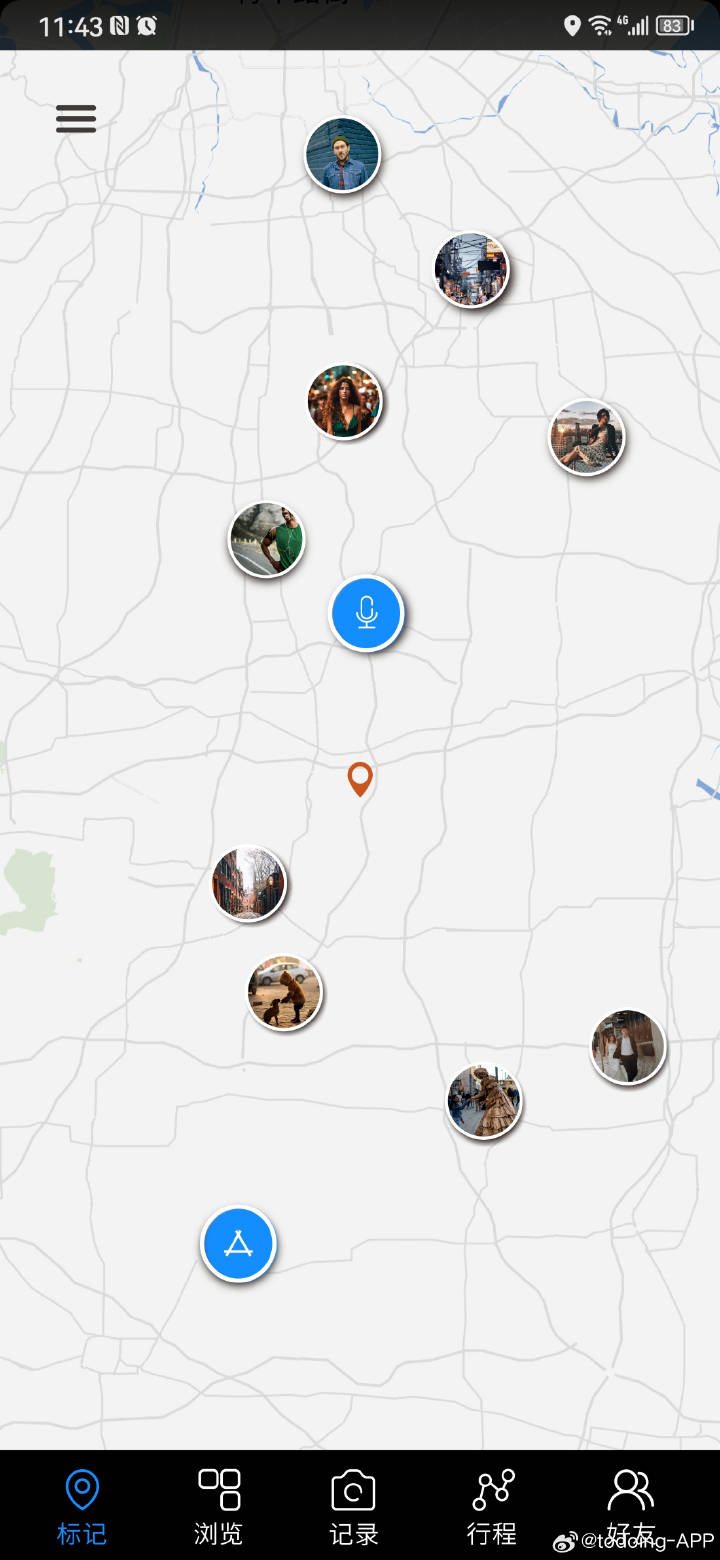Open the man in green tank top marker
720x1560 pixels.
pos(267,540)
